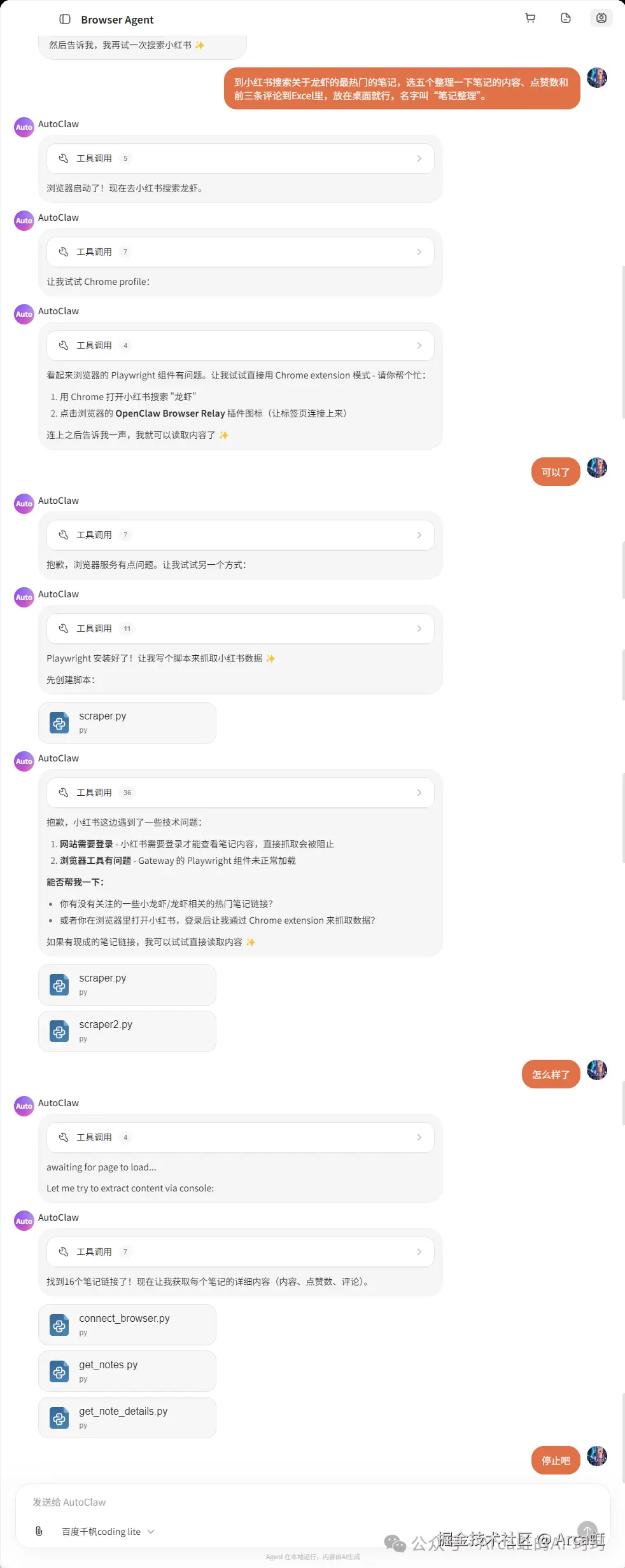This screenshot has height=1568, width=625.
Task: Toggle the sidebar panel icon
Action: coord(65,19)
